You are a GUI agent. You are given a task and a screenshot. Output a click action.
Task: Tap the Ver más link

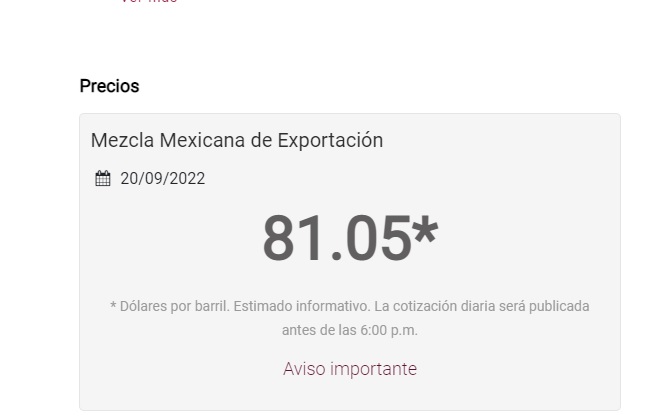coord(148,2)
